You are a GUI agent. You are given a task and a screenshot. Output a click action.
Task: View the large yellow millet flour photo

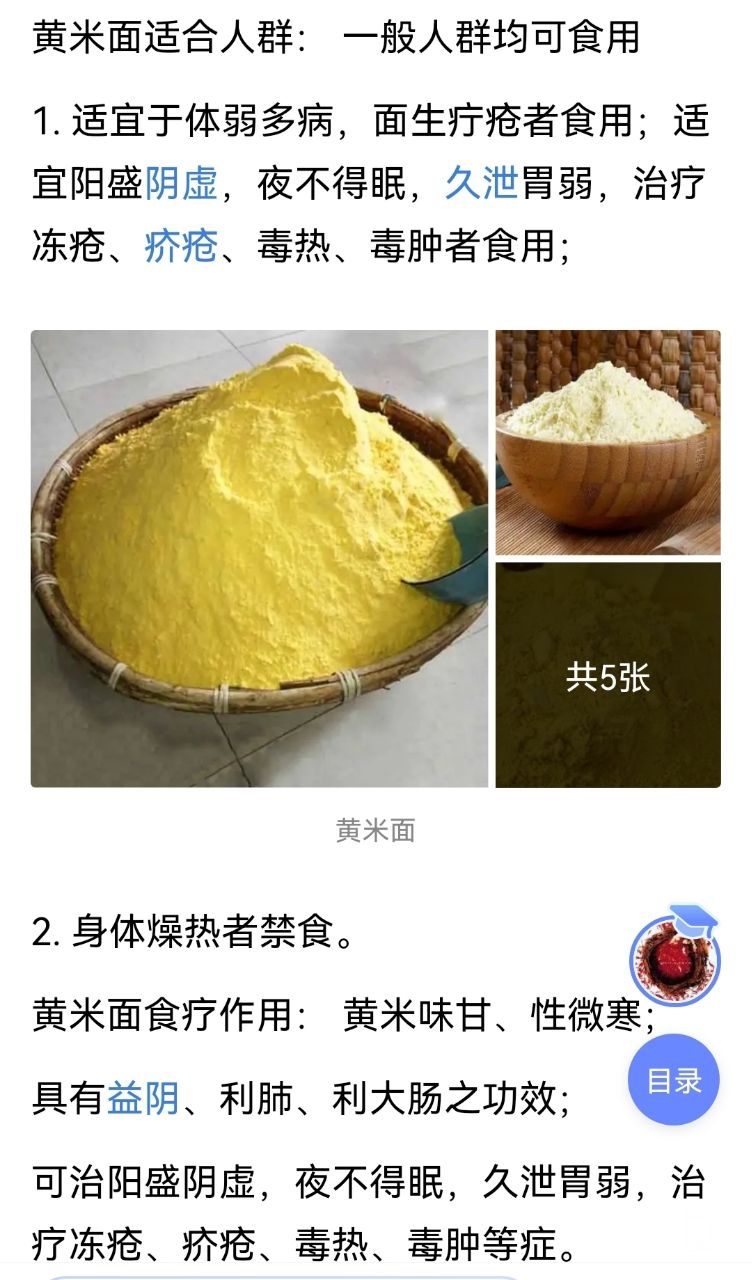(x=259, y=558)
